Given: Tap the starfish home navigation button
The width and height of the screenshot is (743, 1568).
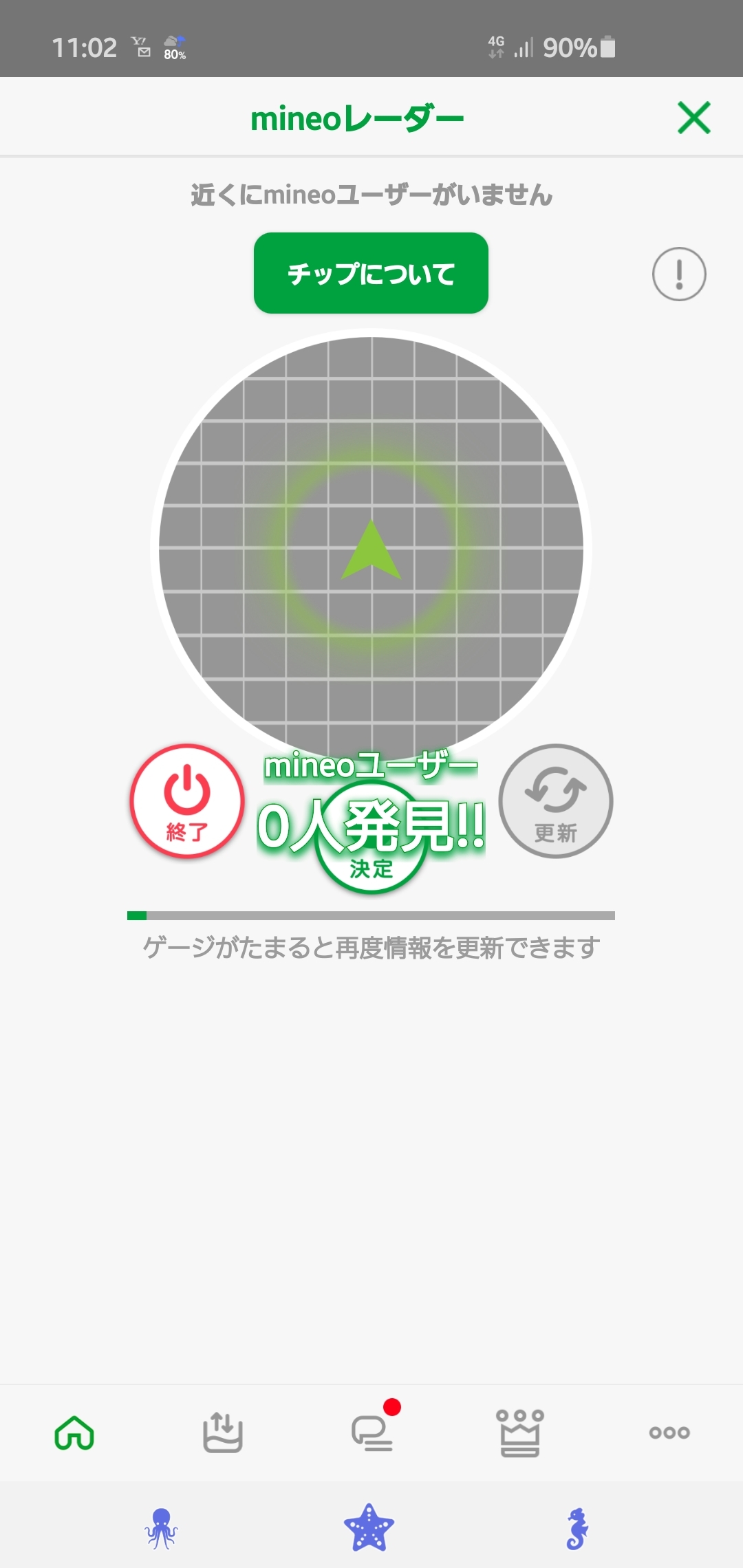Looking at the screenshot, I should pyautogui.click(x=369, y=1528).
